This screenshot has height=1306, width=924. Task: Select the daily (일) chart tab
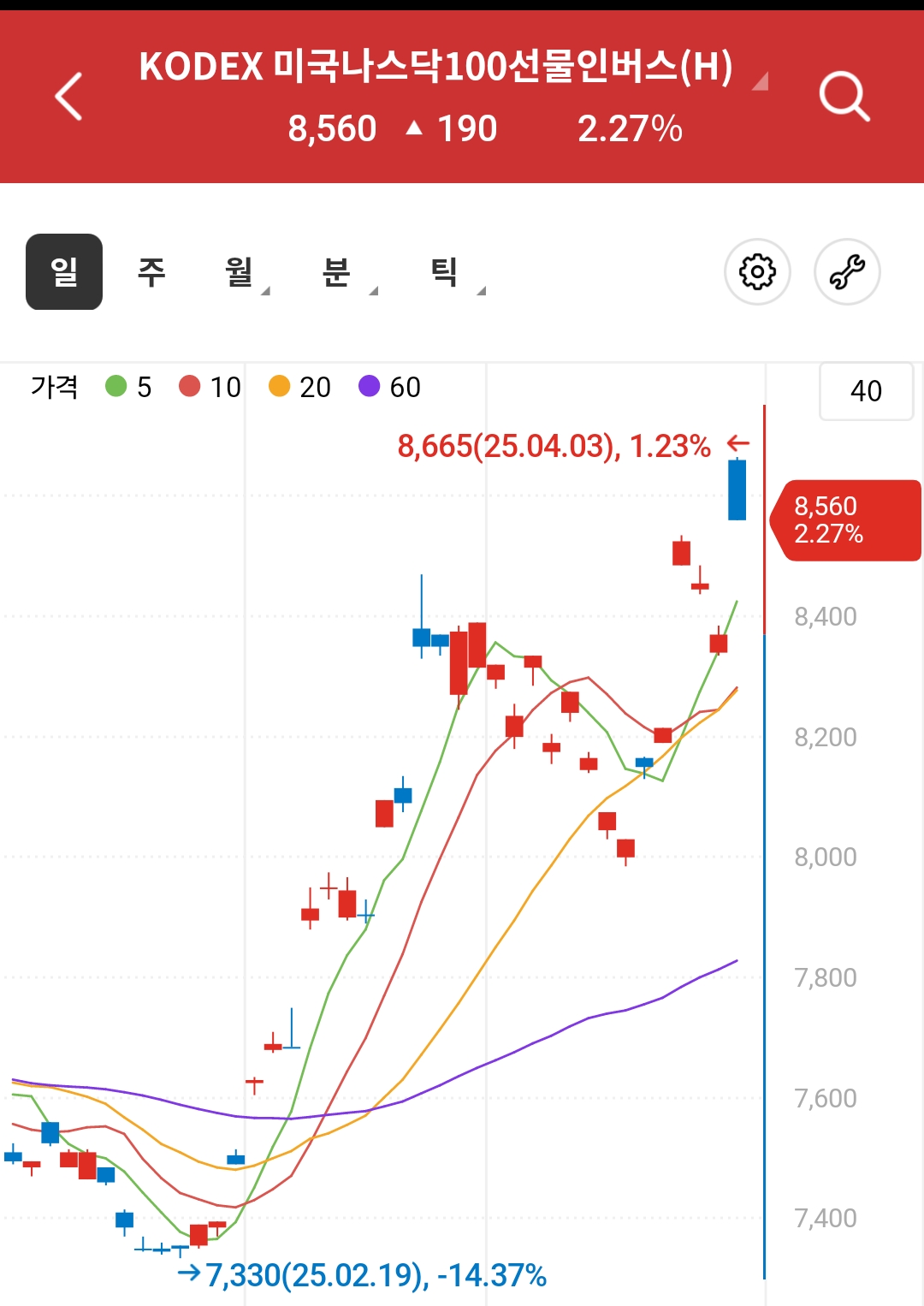point(64,272)
